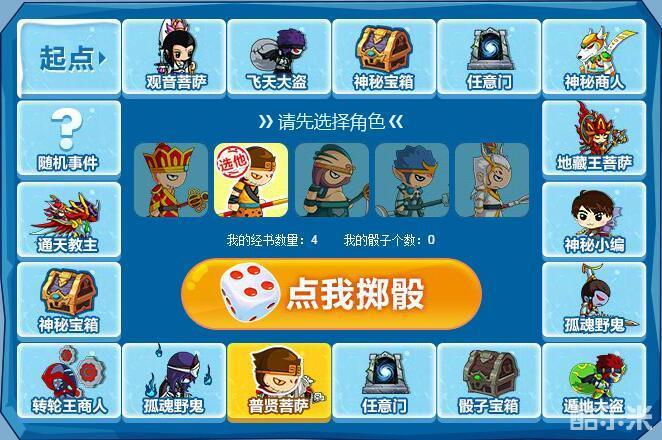Select the blue-haired character with rake
This screenshot has width=662, height=440.
[411, 179]
